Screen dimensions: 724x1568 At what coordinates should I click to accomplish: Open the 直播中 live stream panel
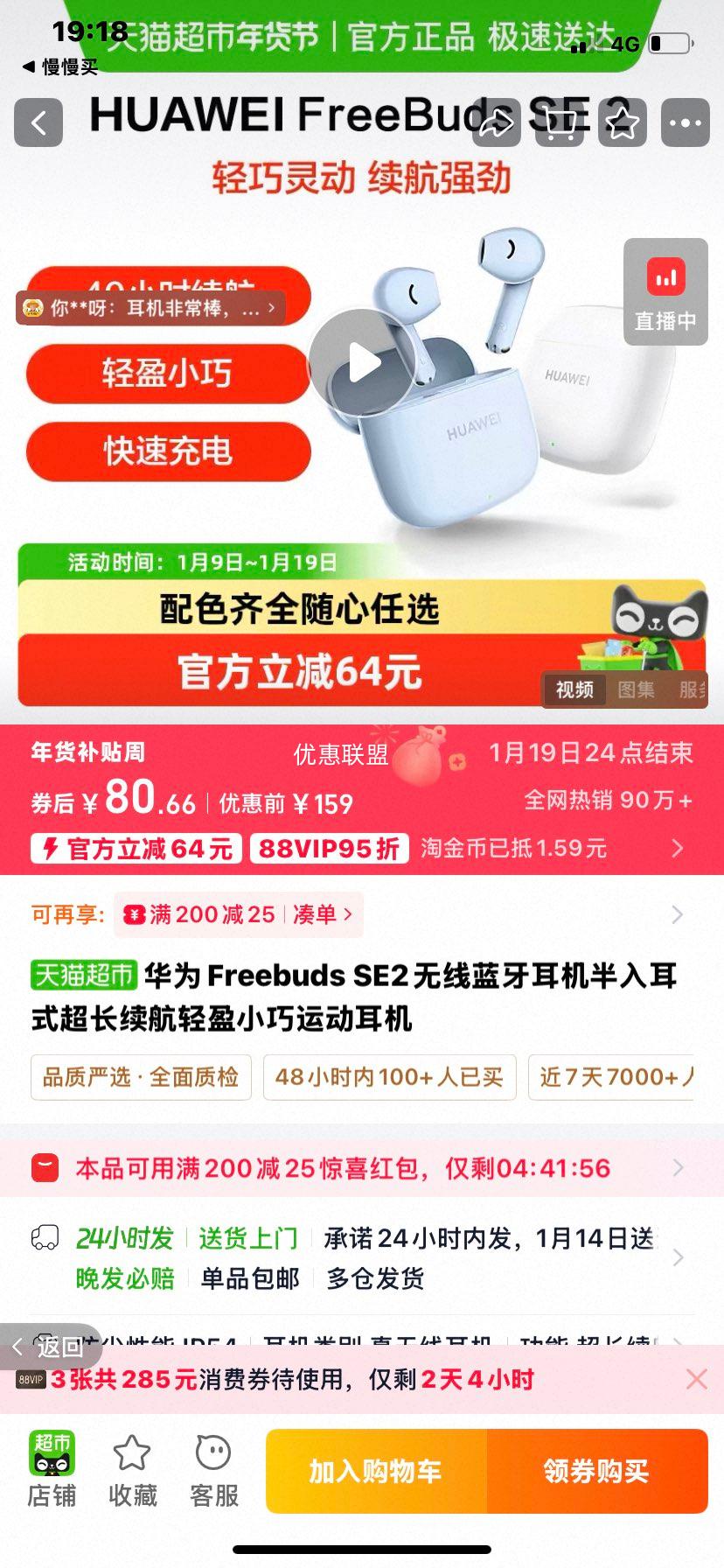coord(665,292)
